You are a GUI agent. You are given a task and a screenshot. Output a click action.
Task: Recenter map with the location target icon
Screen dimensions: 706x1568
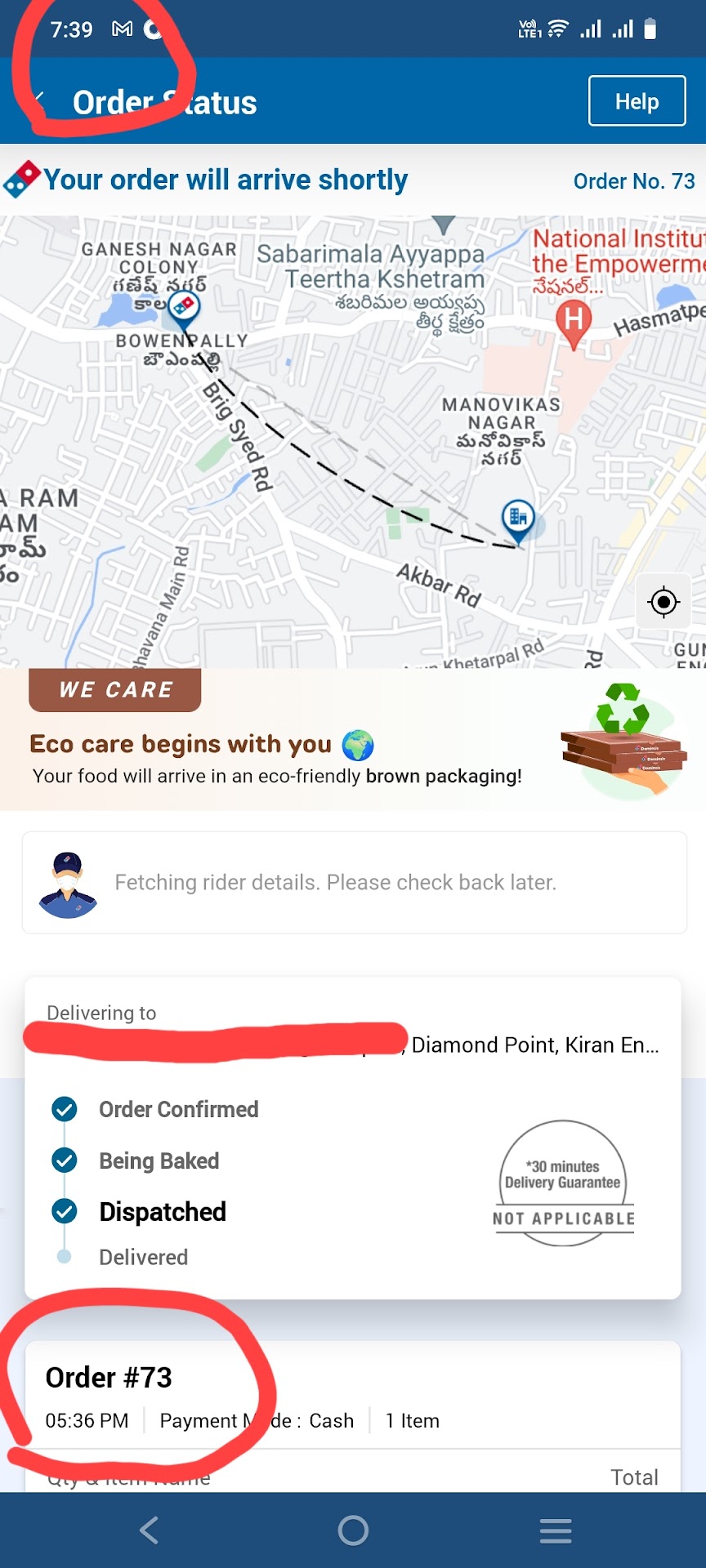click(663, 603)
